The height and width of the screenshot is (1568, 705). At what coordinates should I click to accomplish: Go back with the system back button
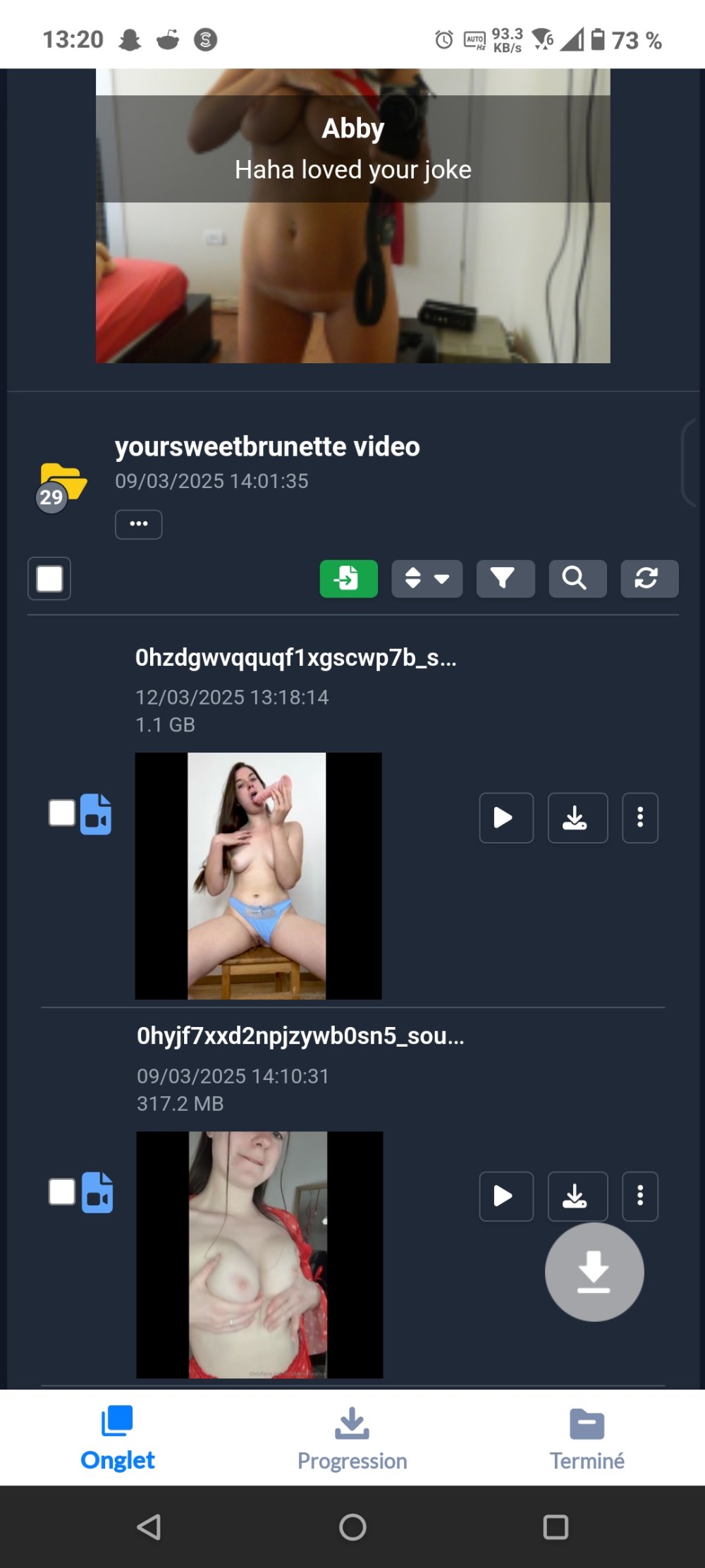[x=149, y=1527]
